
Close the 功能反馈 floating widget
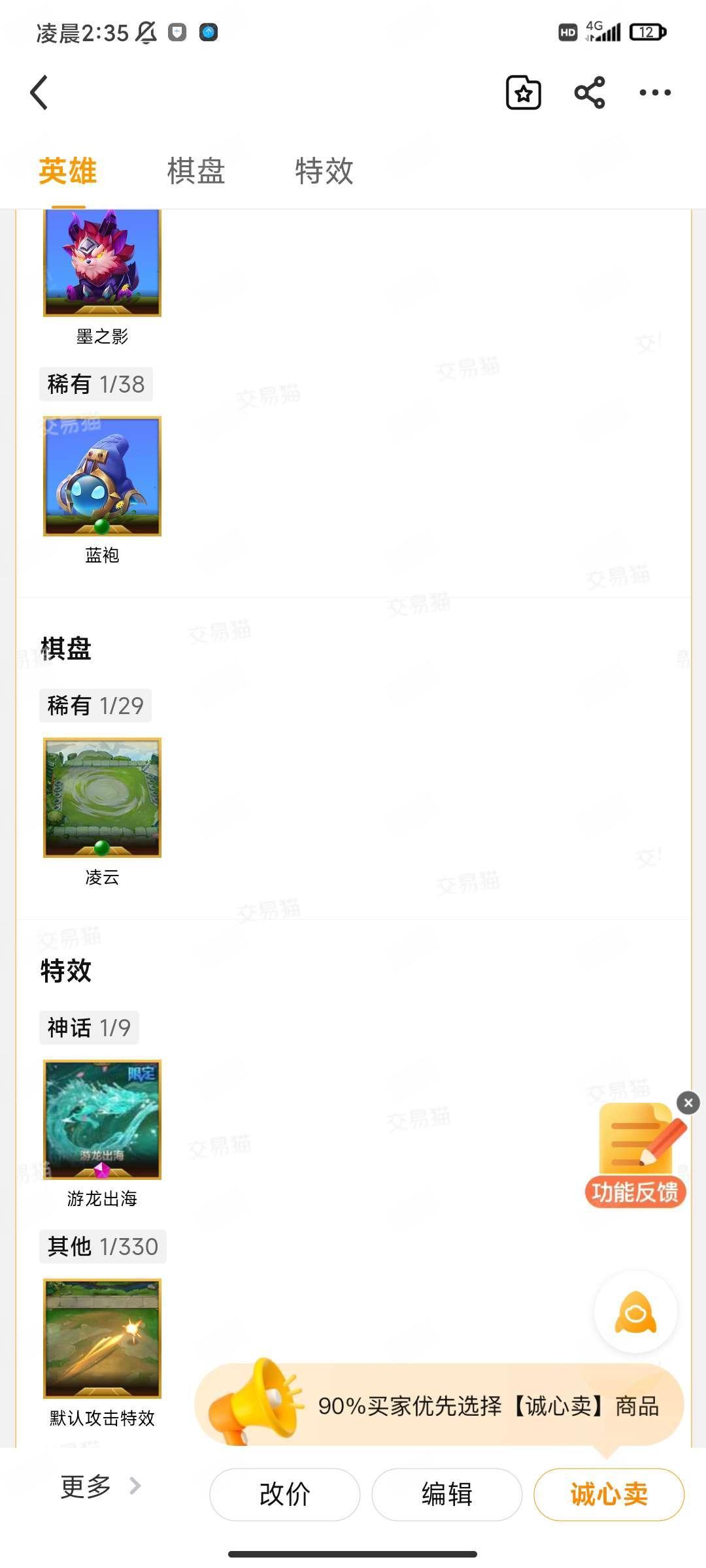[688, 1103]
